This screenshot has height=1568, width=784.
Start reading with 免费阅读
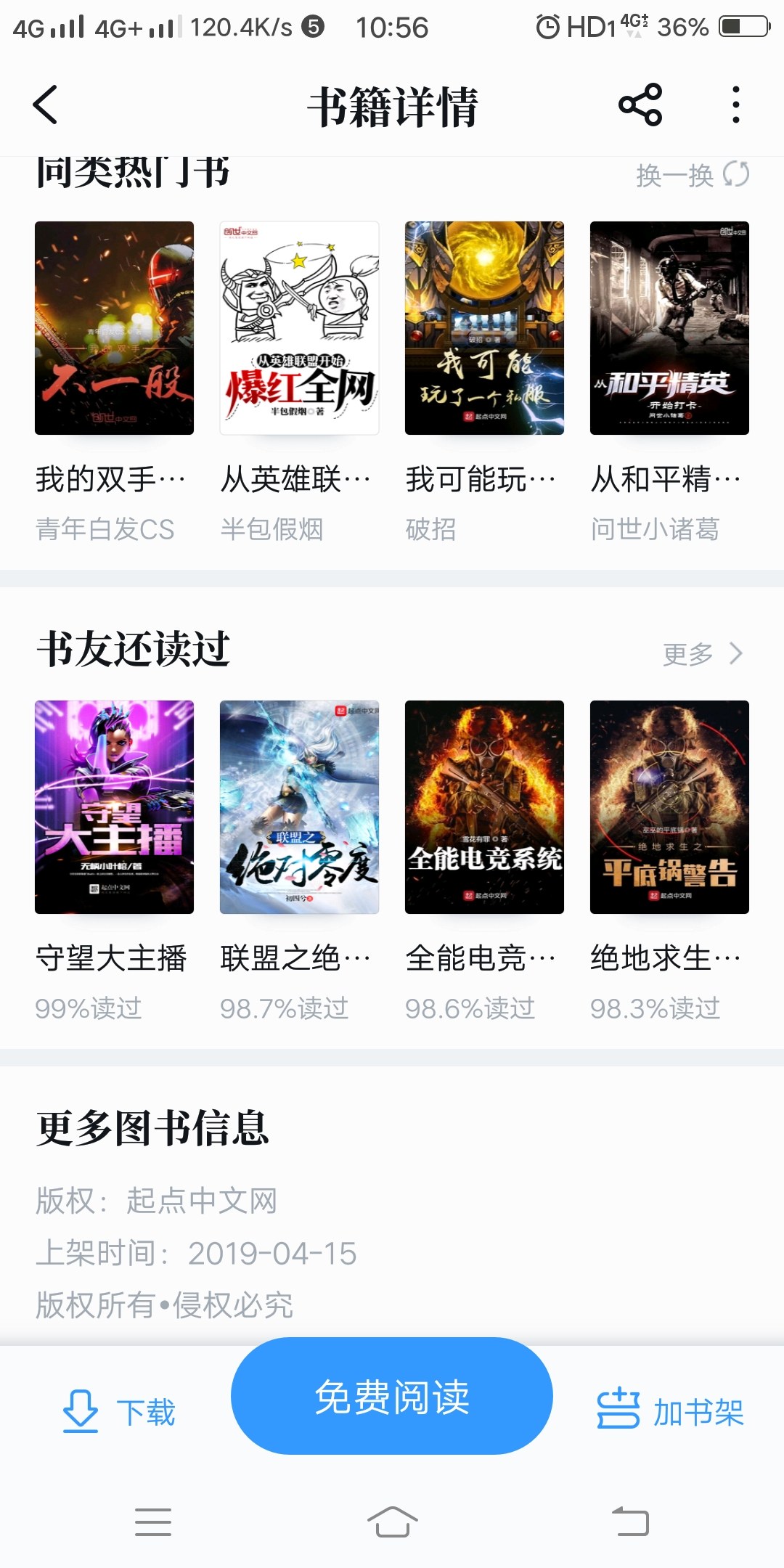click(392, 1396)
